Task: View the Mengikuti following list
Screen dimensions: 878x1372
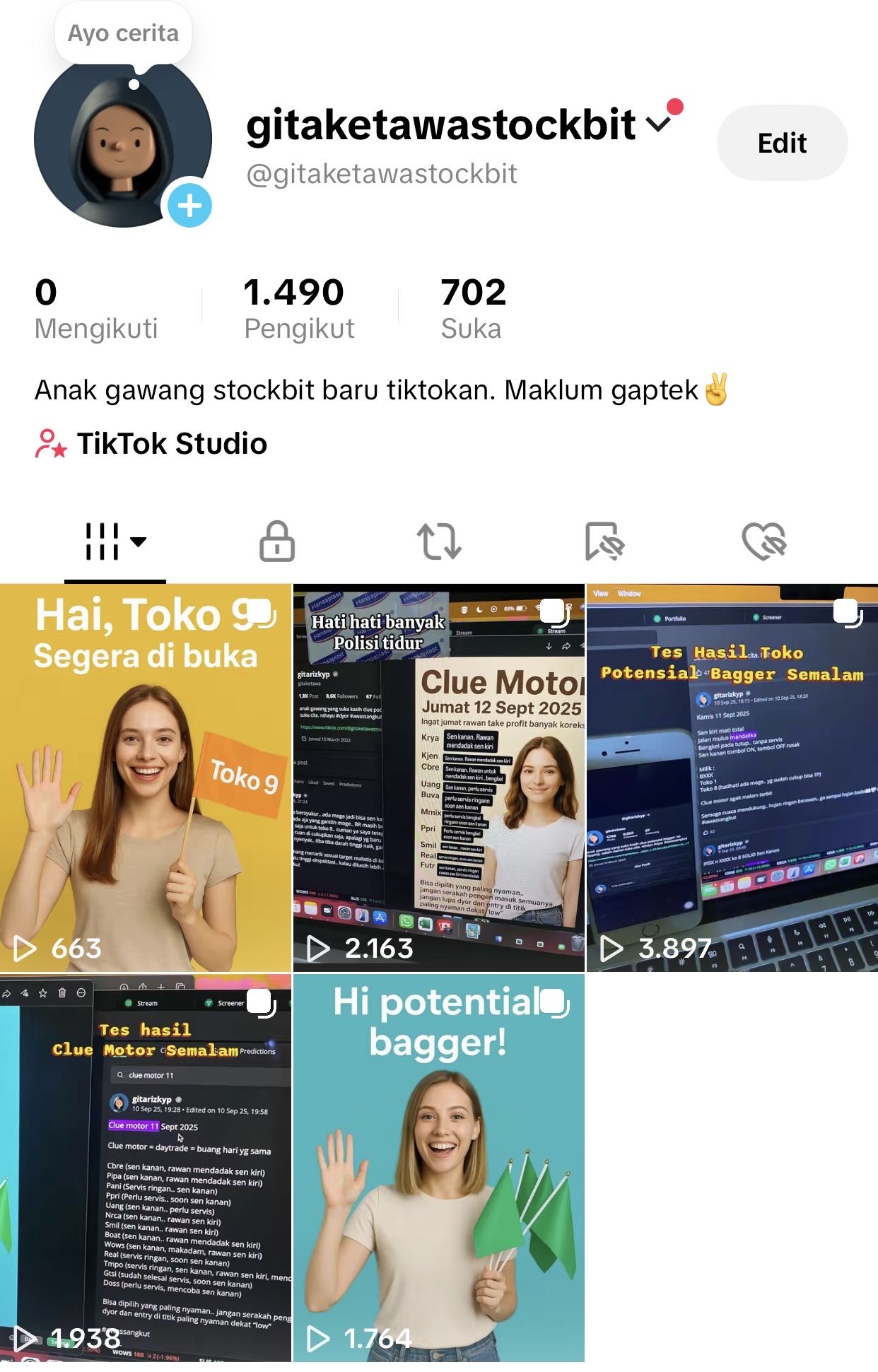Action: (96, 310)
